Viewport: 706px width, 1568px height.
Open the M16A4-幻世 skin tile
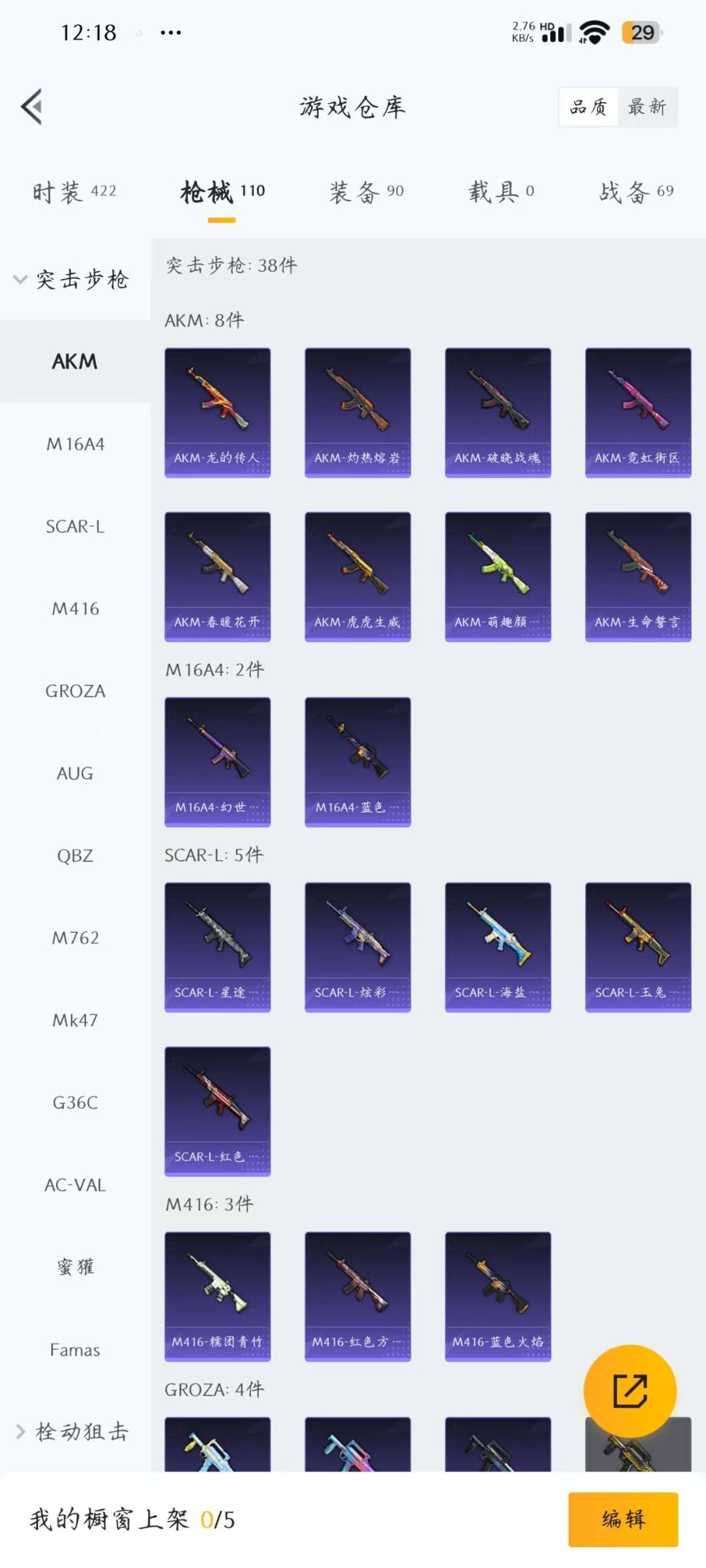tap(218, 762)
